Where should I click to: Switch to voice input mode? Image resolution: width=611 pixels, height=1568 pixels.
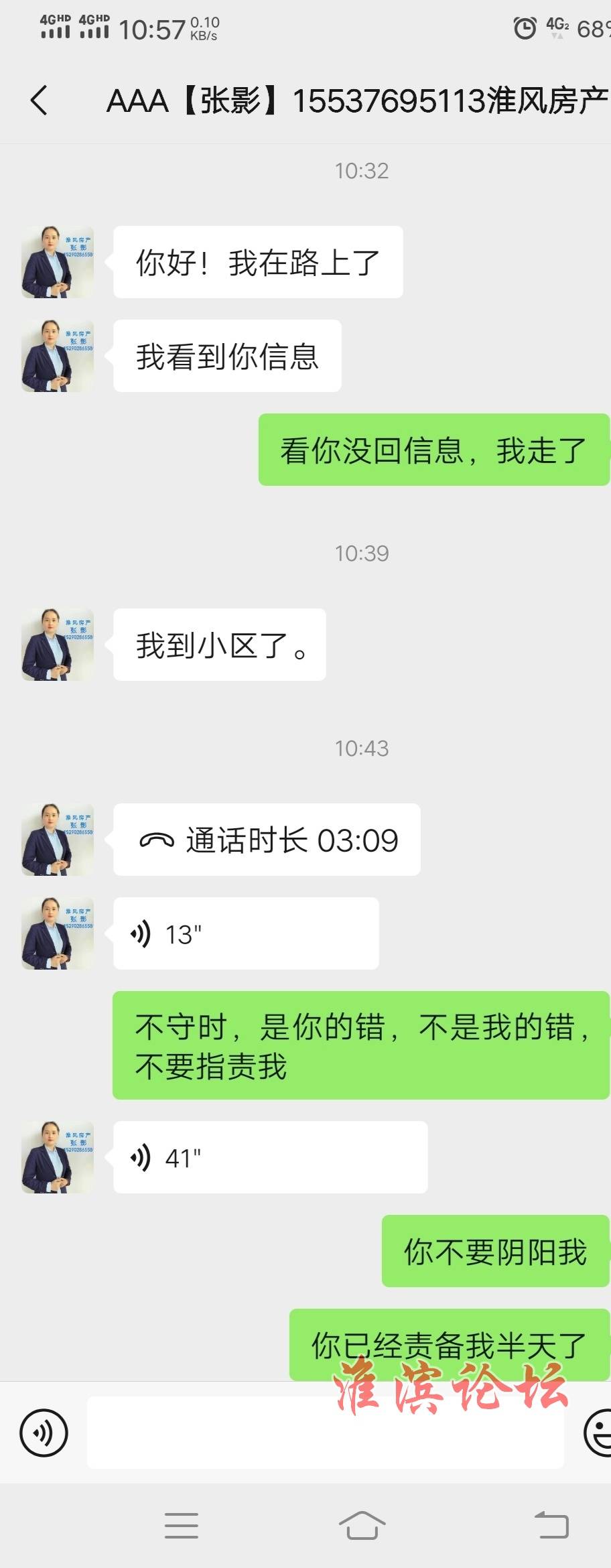pyautogui.click(x=44, y=1433)
